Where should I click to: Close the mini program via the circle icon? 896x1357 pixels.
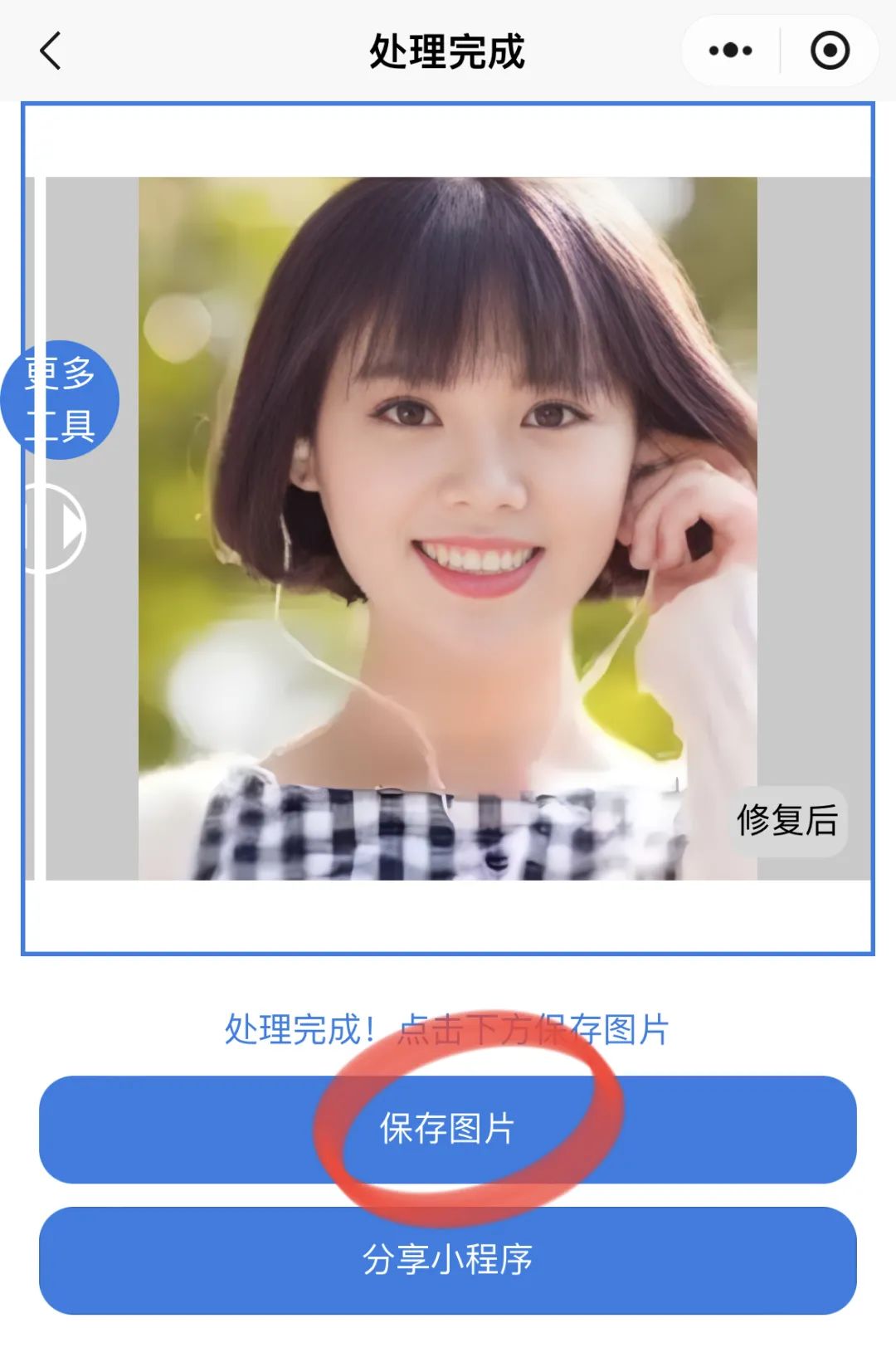830,51
